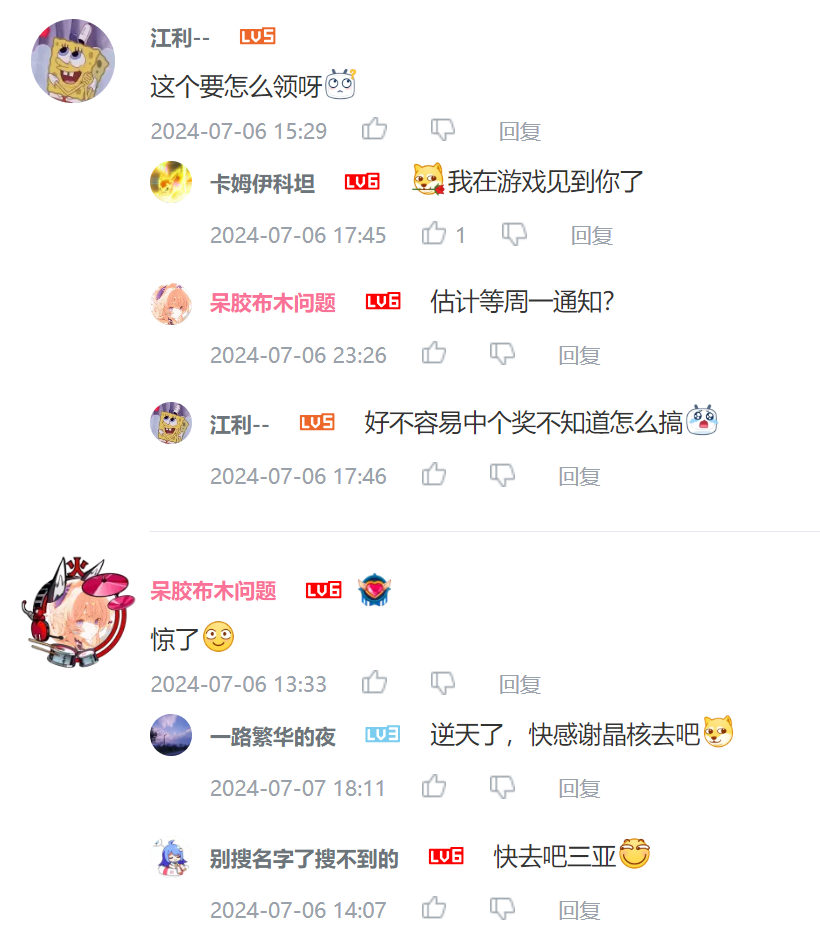Dislike the comment "这个要怎么领呀"
The width and height of the screenshot is (820, 950).
(x=443, y=130)
